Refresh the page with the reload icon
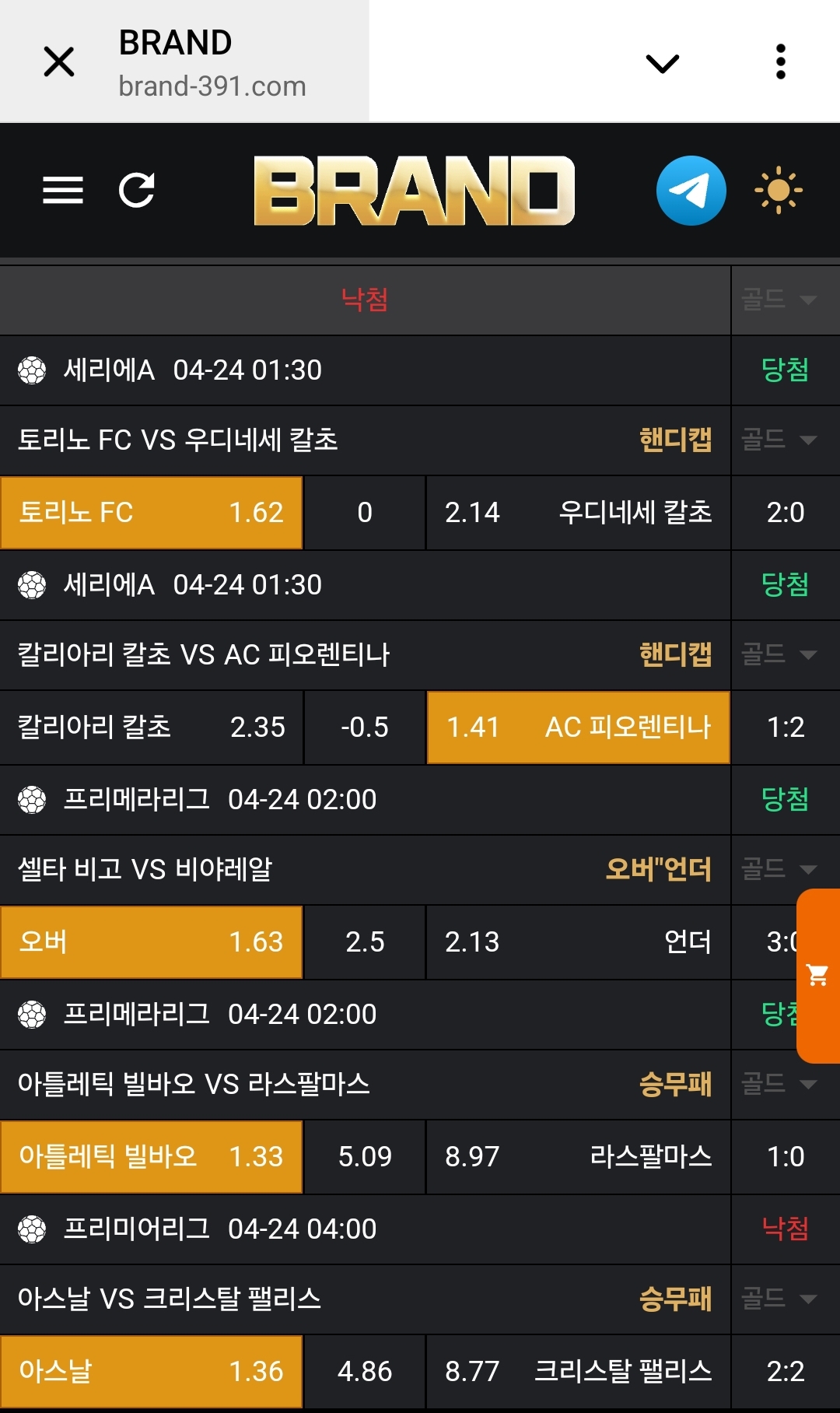This screenshot has width=840, height=1413. [x=137, y=190]
